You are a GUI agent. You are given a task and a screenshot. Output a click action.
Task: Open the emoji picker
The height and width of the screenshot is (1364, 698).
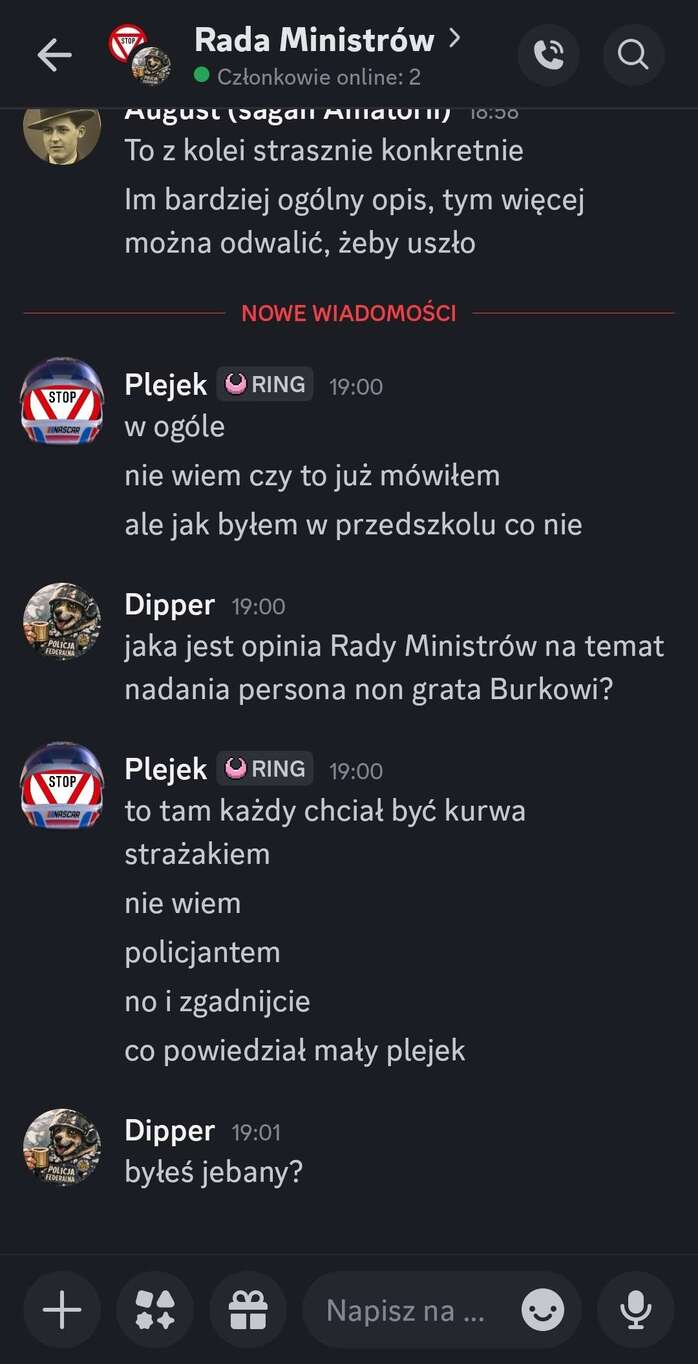(x=542, y=1310)
